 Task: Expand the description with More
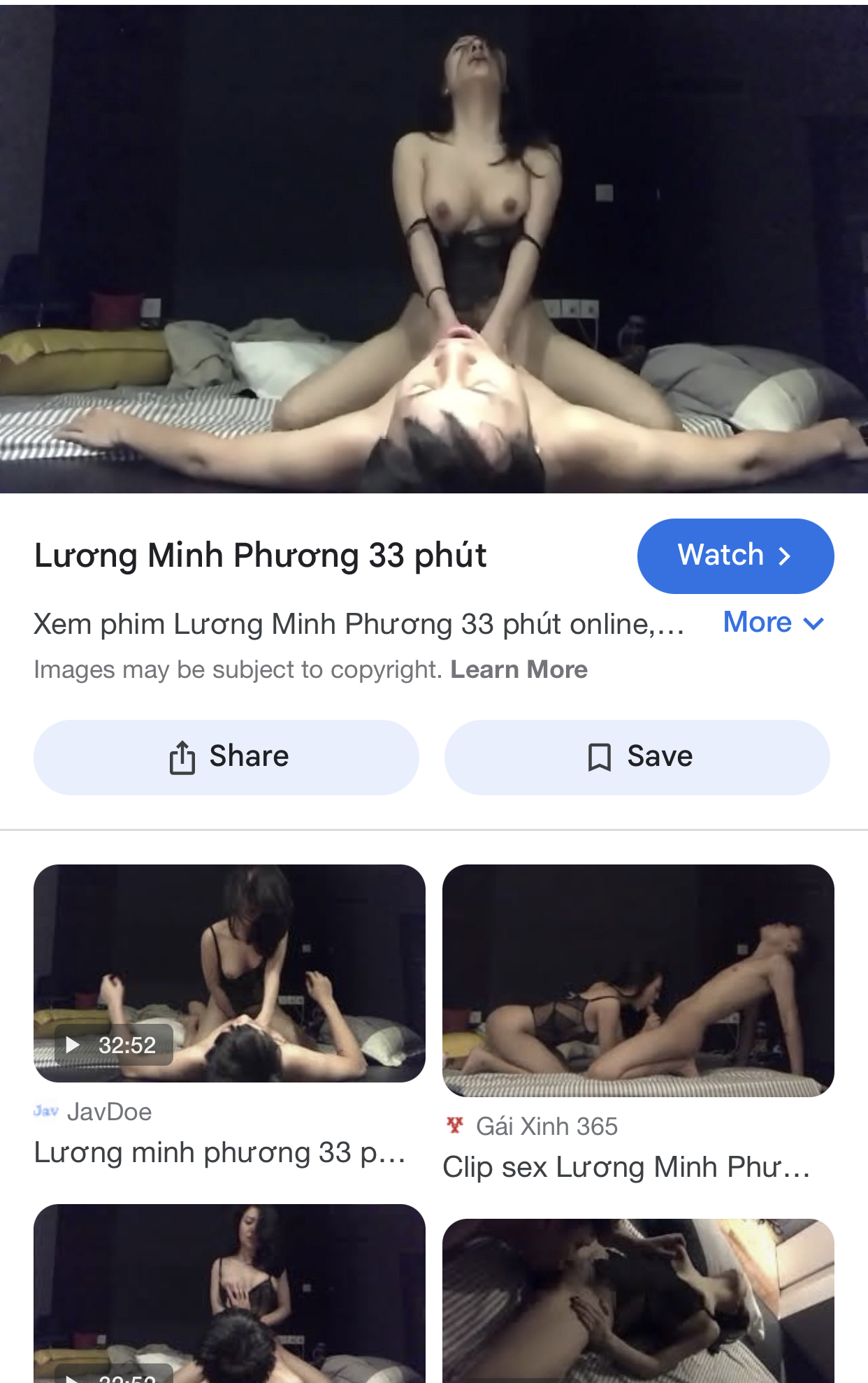point(773,623)
